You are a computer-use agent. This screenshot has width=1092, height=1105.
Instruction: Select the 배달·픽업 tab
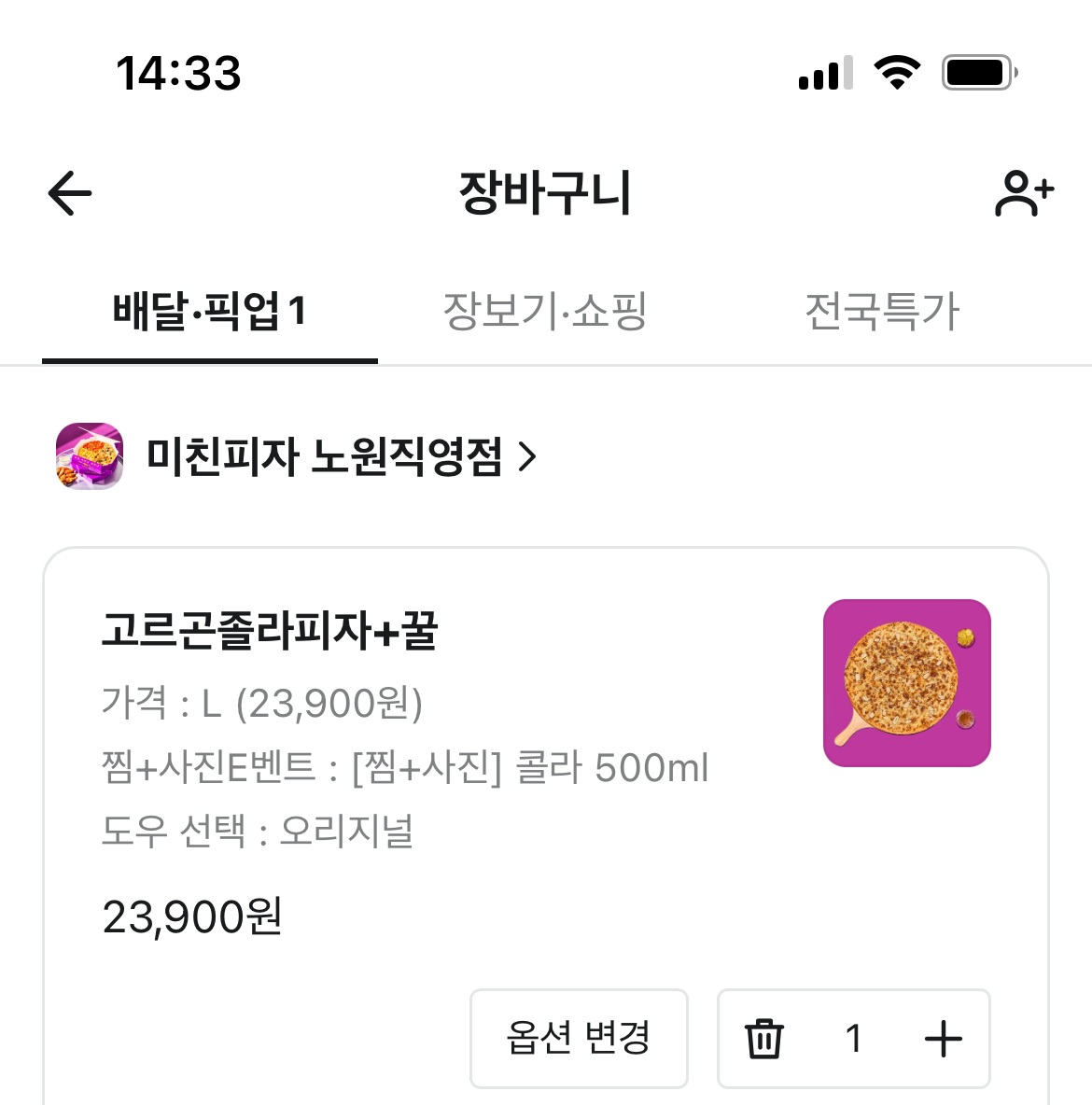pos(210,312)
